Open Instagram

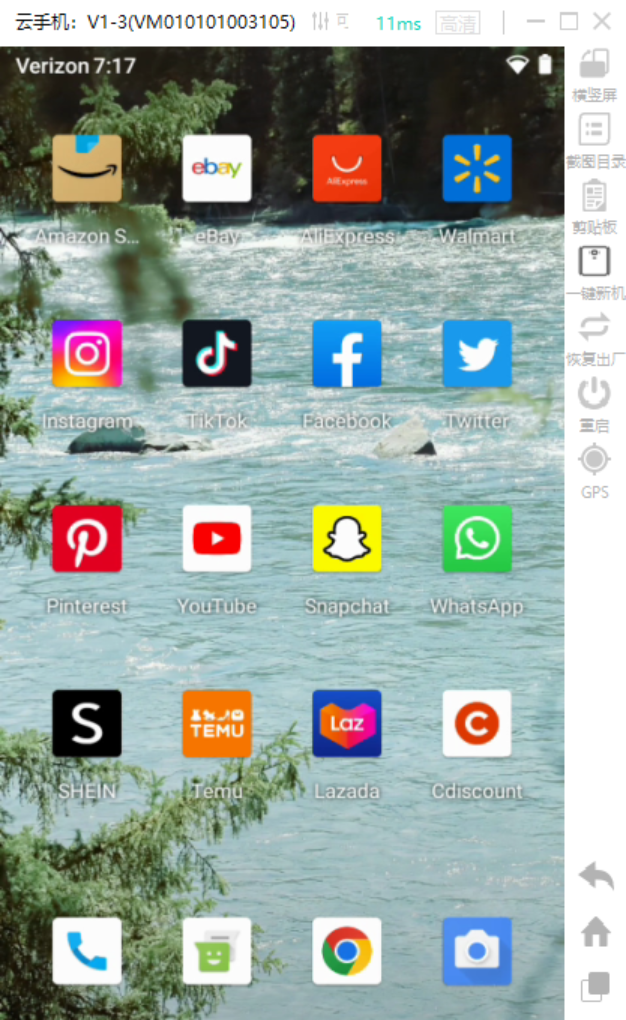[87, 354]
